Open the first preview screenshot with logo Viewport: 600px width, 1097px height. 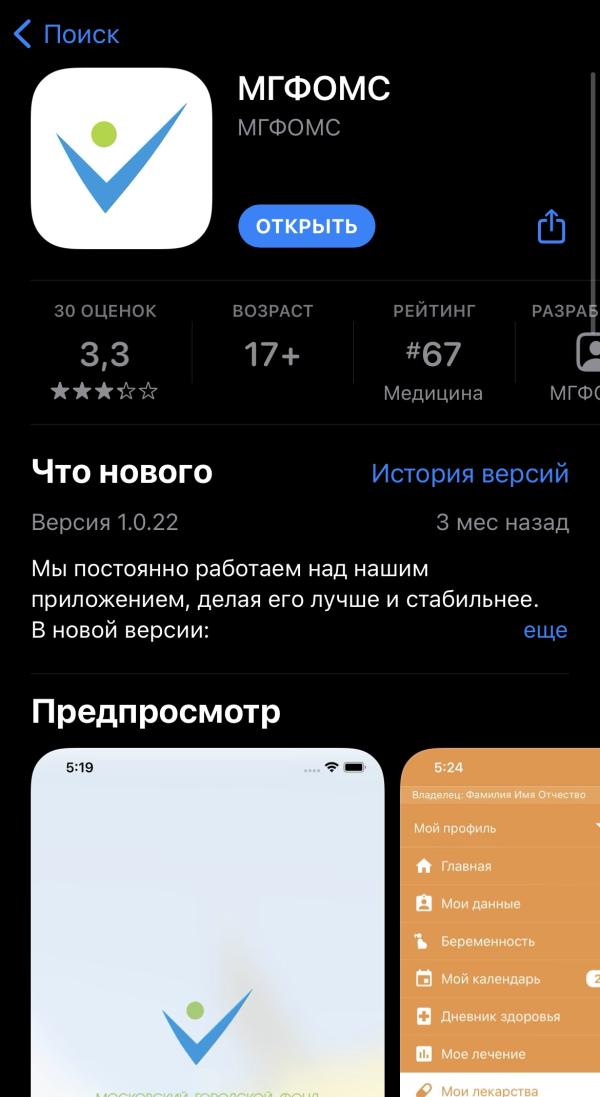tap(207, 922)
